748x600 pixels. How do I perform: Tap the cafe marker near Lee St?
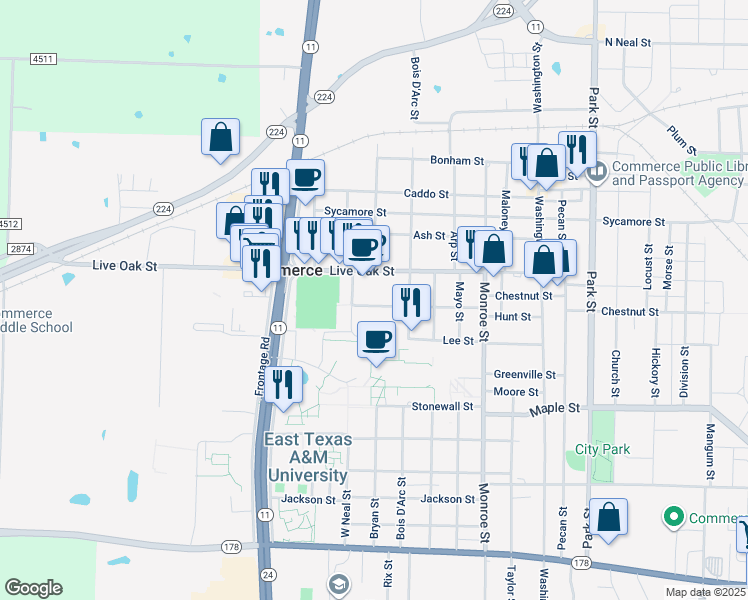377,340
